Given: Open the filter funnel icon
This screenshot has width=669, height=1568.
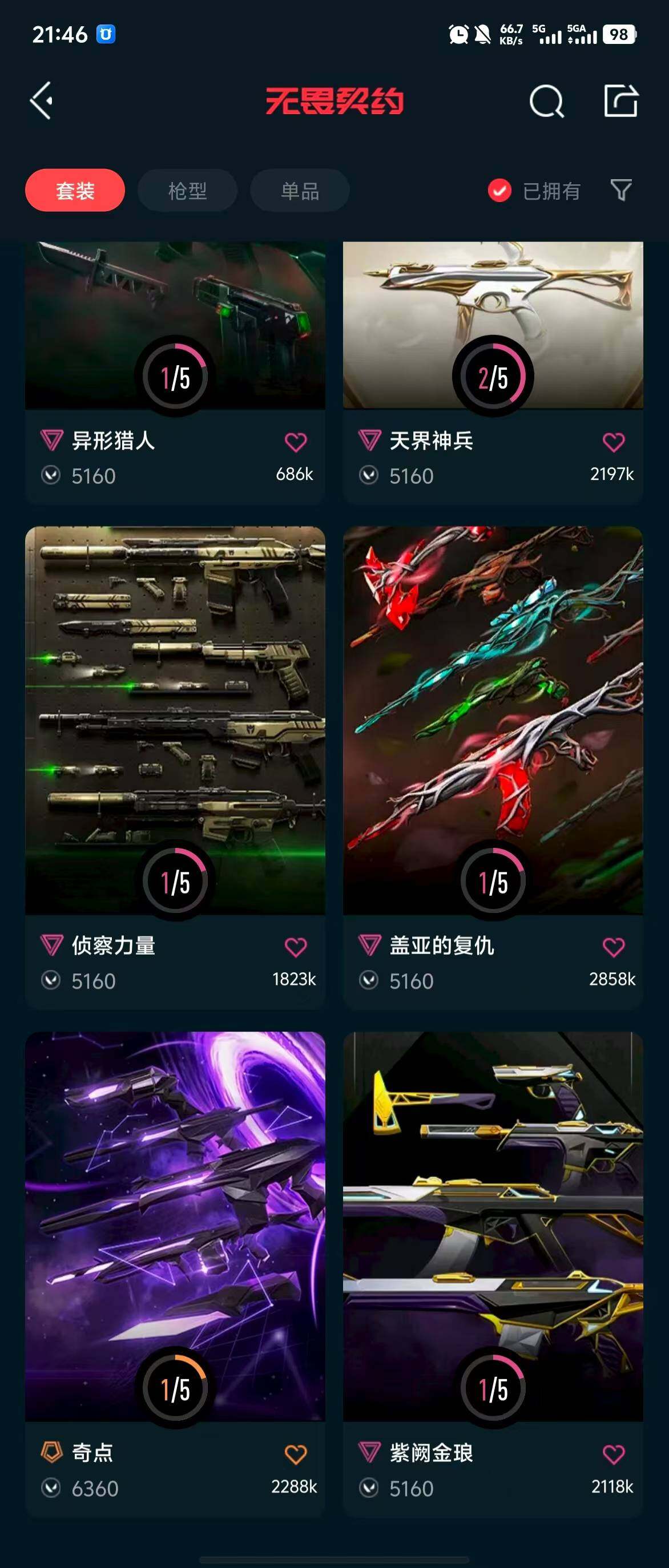Looking at the screenshot, I should click(621, 190).
